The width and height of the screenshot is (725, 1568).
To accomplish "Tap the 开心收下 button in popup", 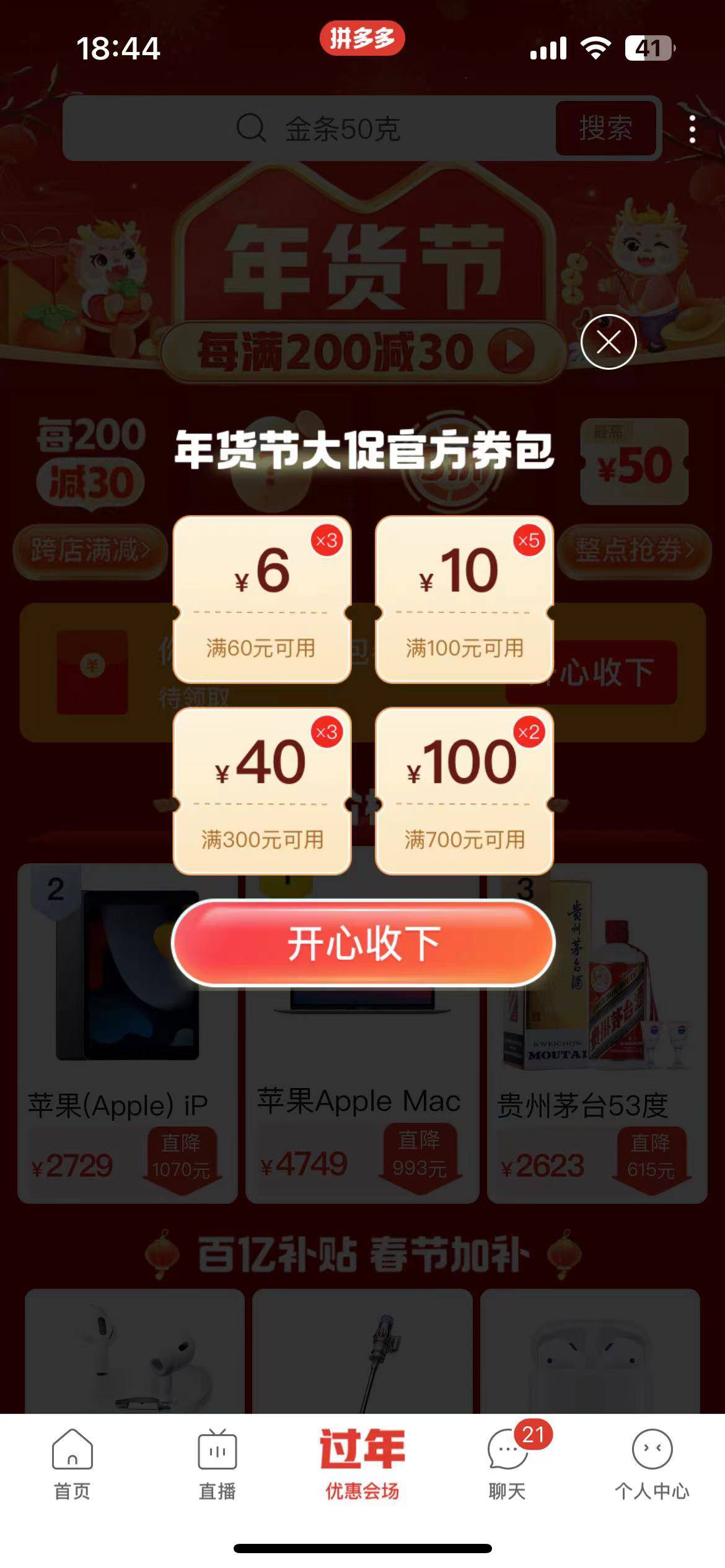I will (x=363, y=943).
